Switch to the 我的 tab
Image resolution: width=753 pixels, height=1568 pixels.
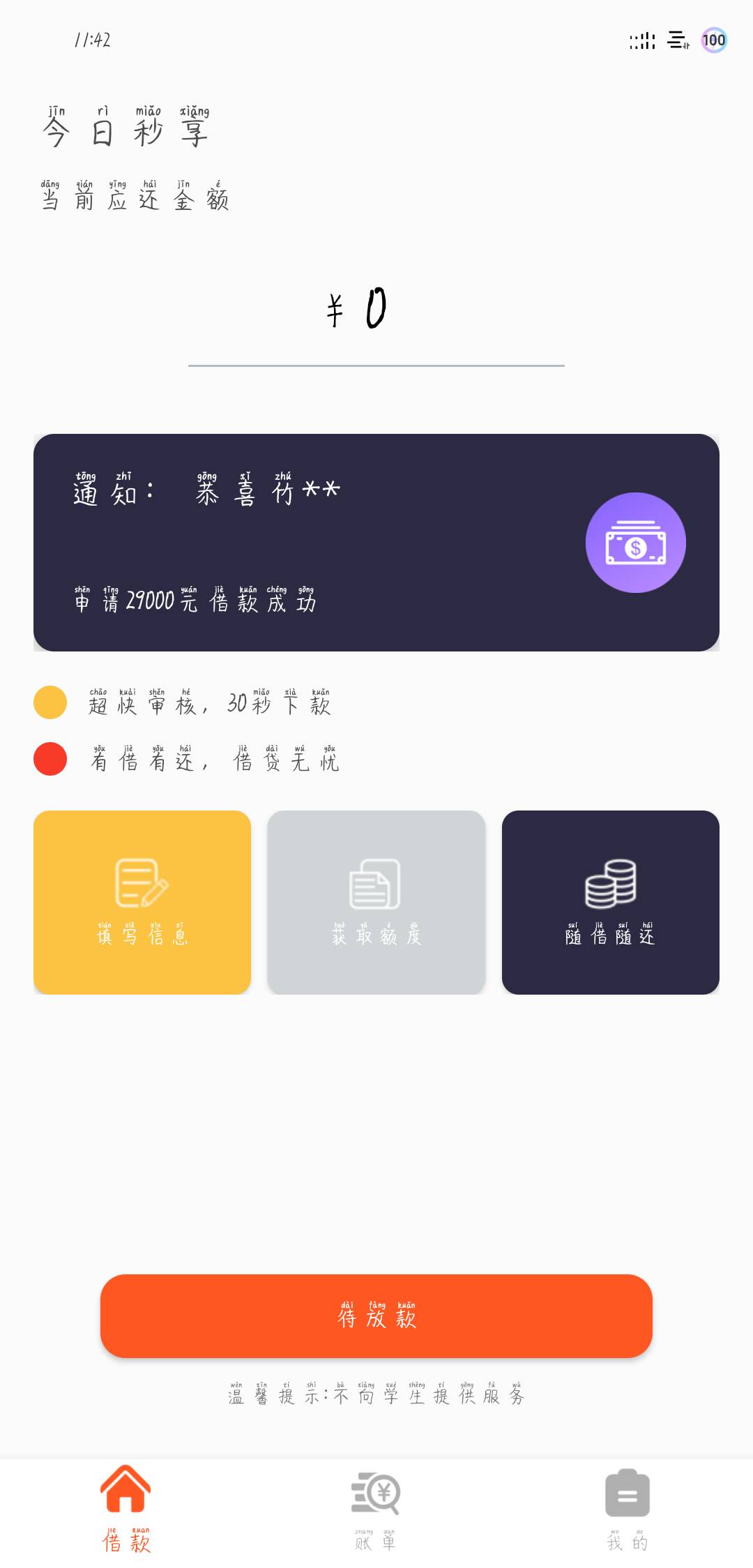[627, 1509]
